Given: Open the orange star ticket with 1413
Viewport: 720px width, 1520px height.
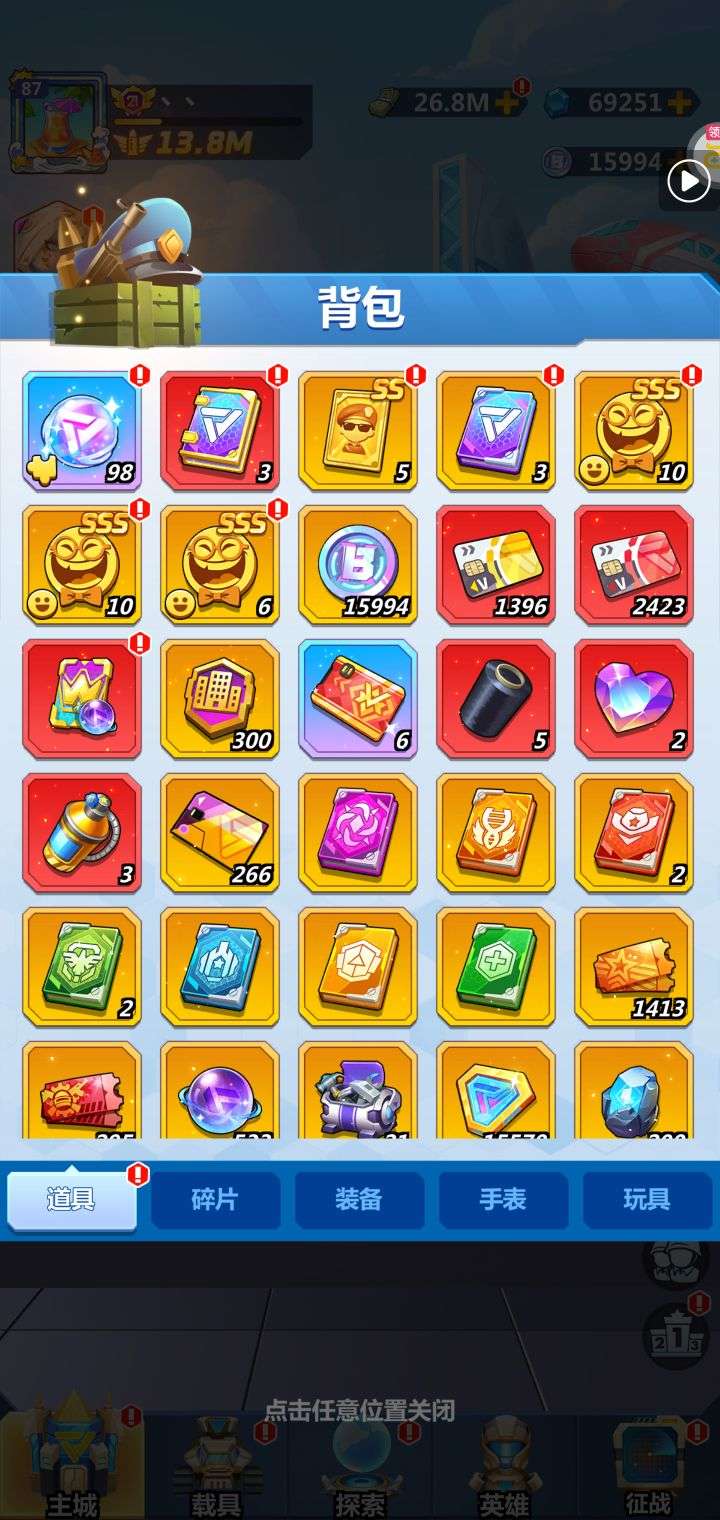Looking at the screenshot, I should 634,967.
